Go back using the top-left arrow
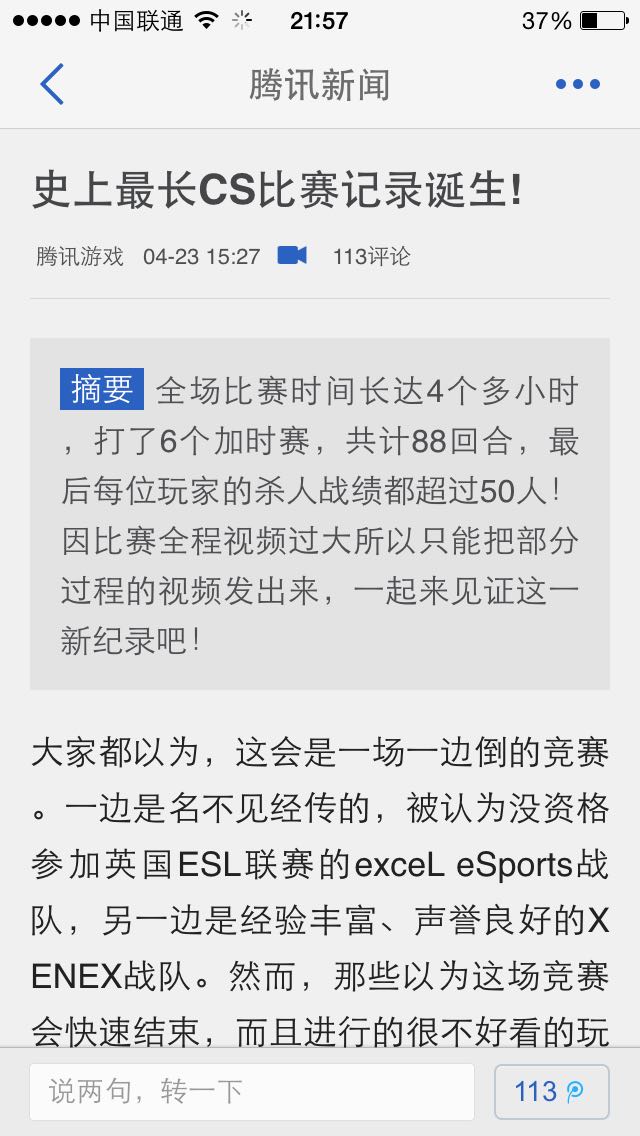 51,84
